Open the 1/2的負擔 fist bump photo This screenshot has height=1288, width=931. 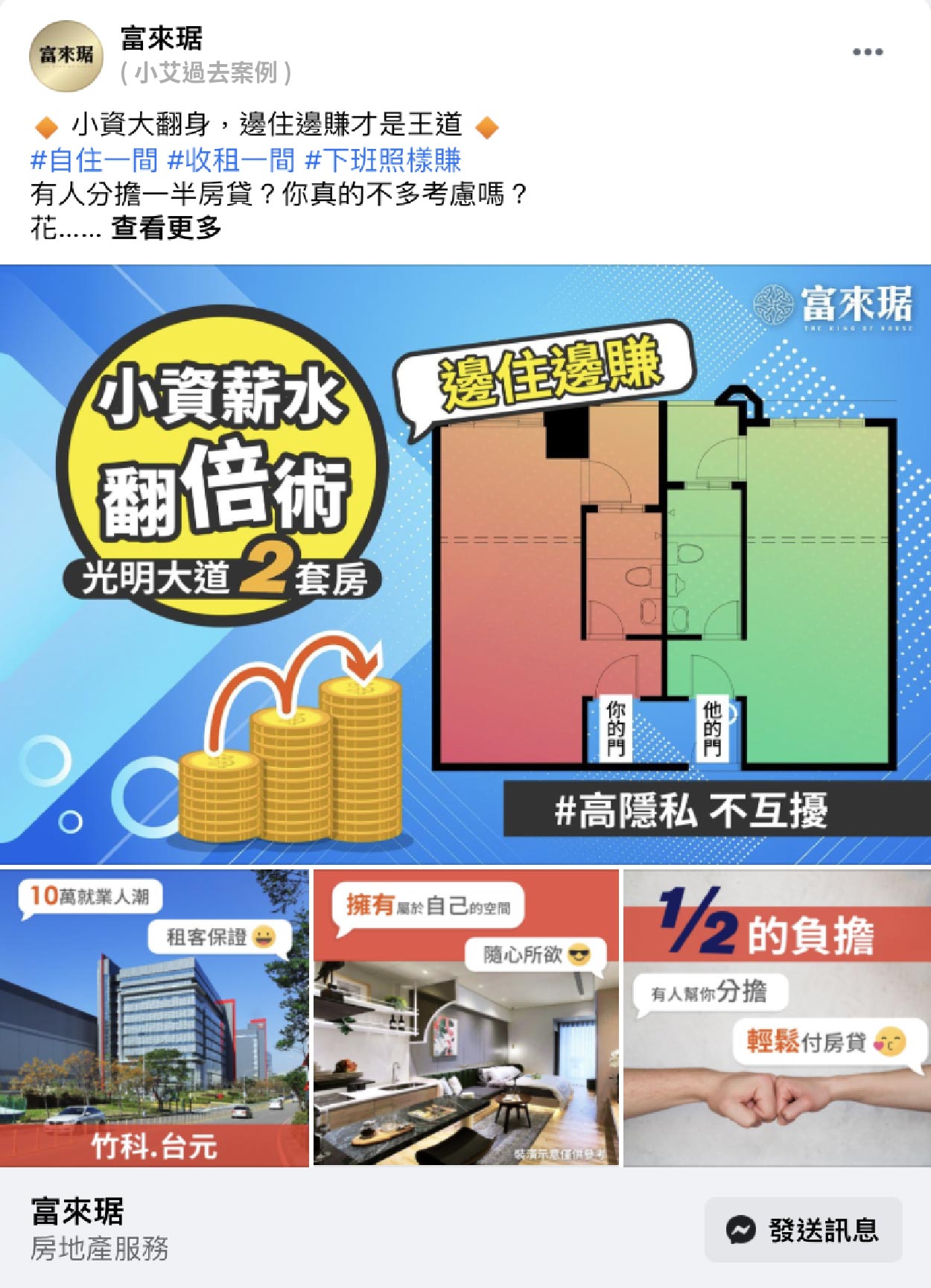[x=777, y=1017]
